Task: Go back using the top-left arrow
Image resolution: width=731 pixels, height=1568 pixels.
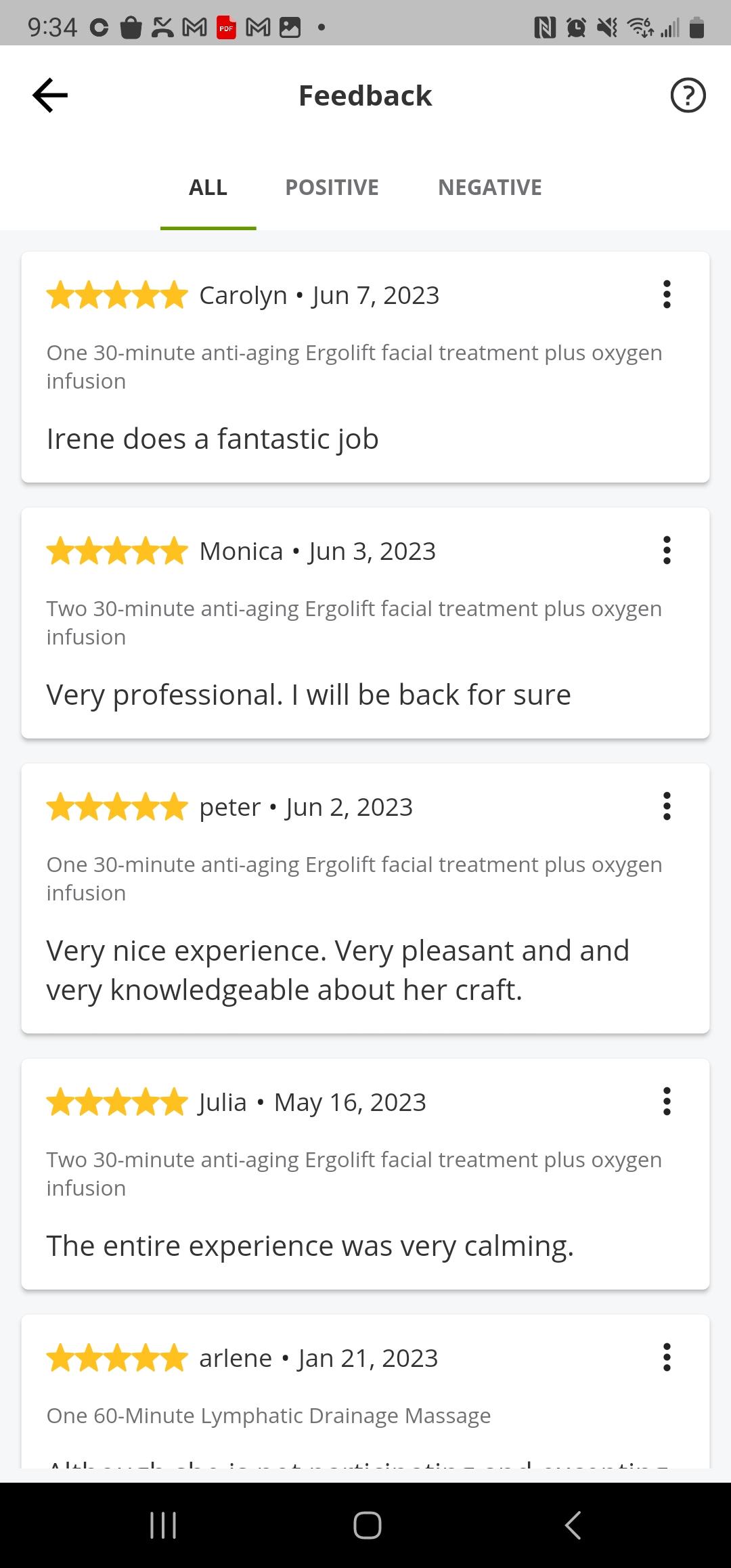Action: 50,95
